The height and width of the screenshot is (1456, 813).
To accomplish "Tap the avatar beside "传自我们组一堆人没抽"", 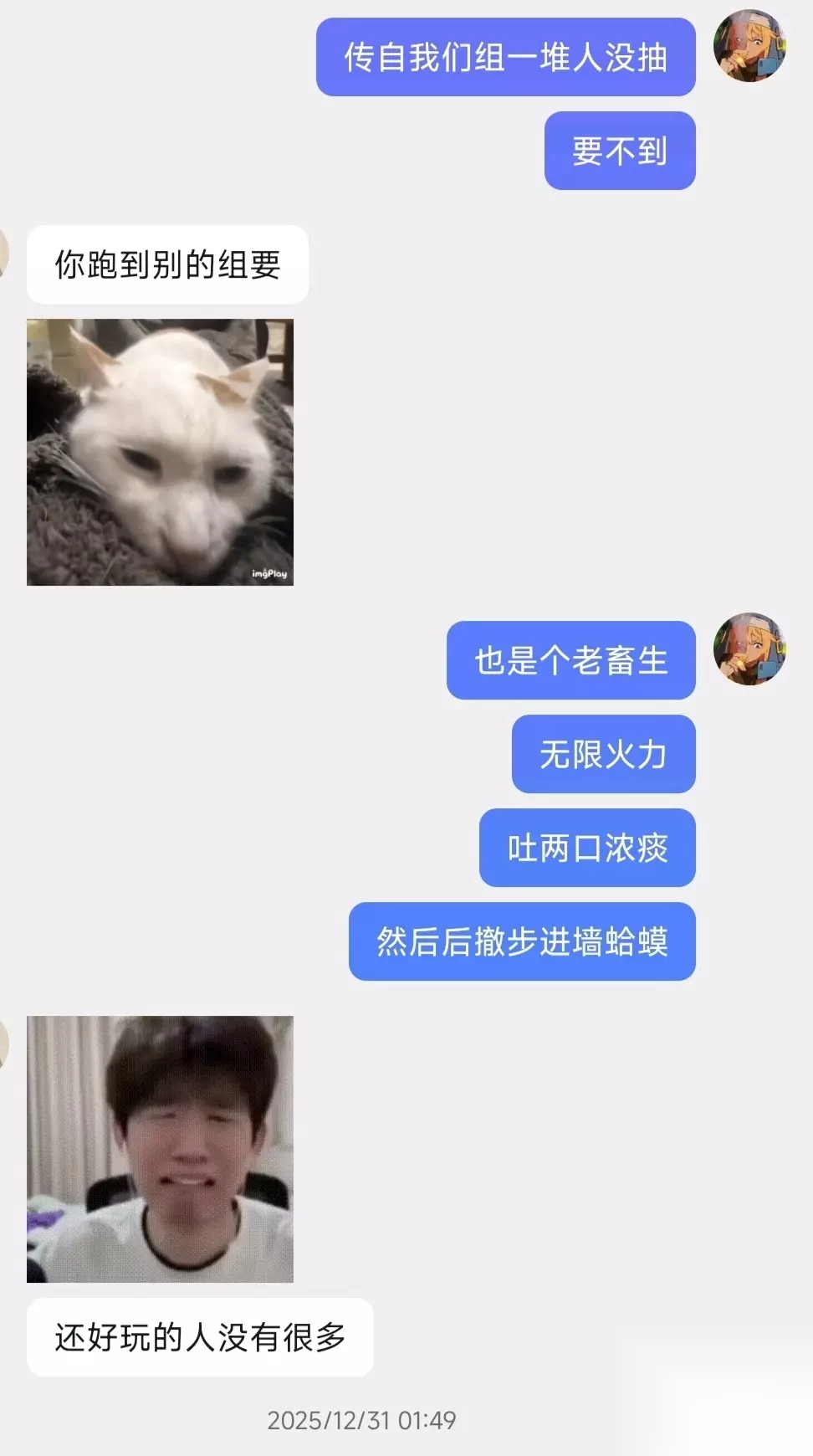I will point(749,46).
